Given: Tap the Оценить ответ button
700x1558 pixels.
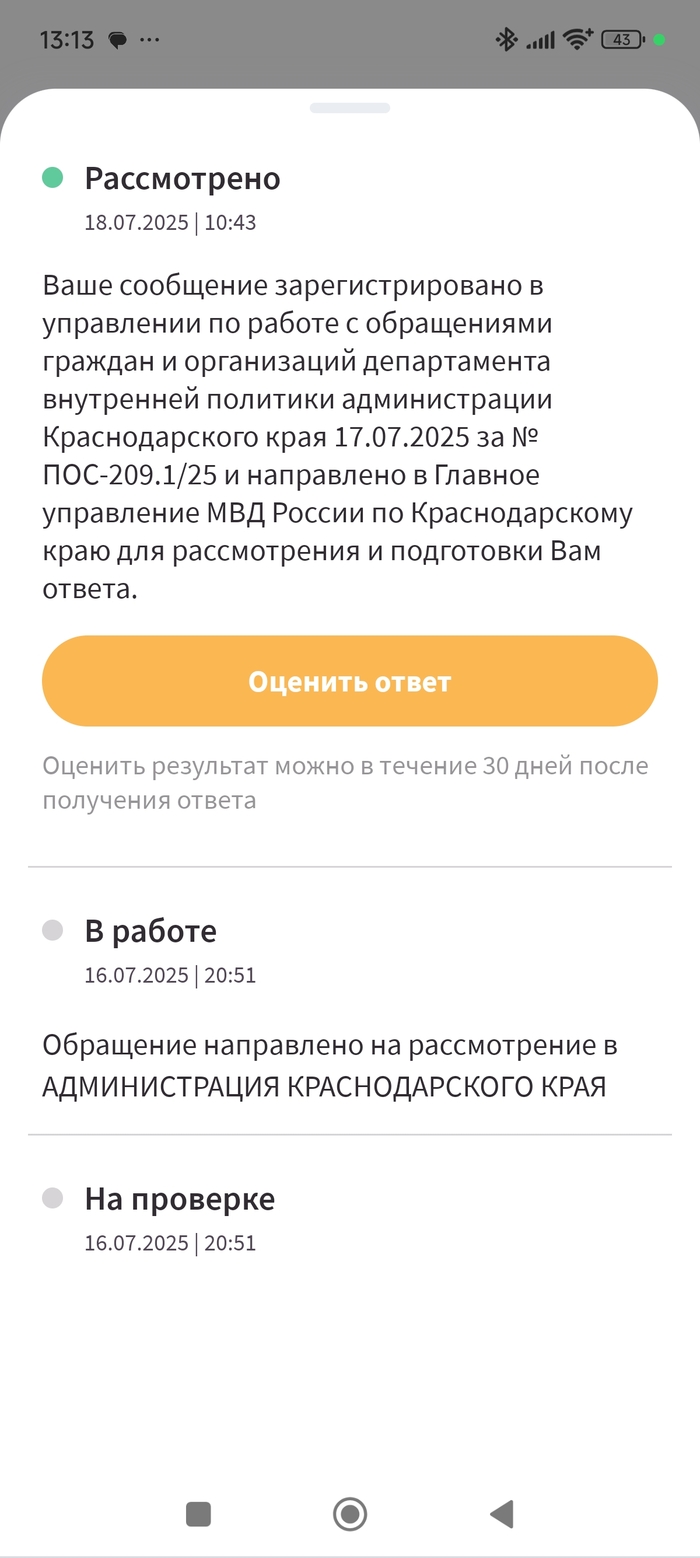Looking at the screenshot, I should (350, 681).
